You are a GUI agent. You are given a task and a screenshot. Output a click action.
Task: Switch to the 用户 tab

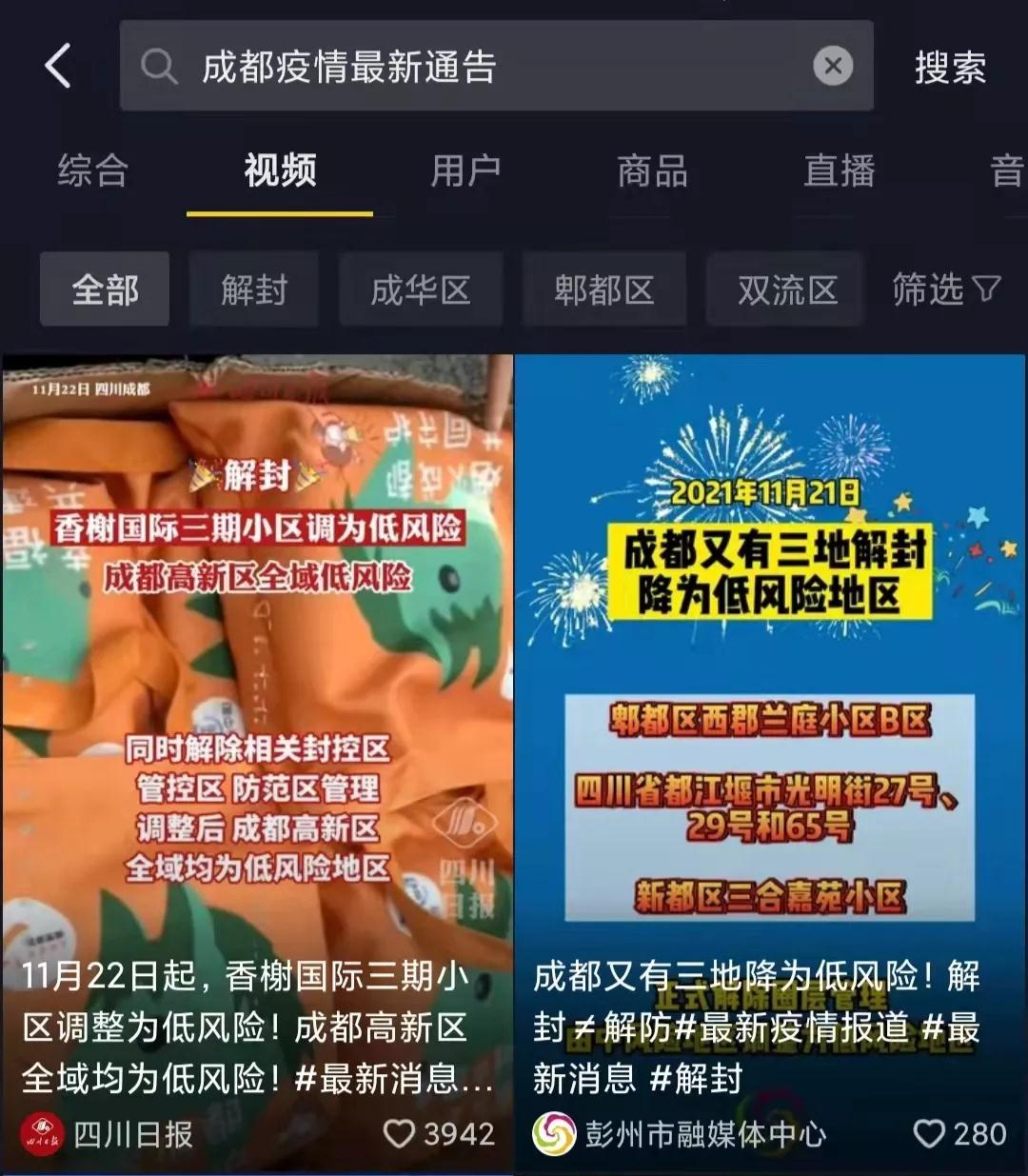[465, 171]
